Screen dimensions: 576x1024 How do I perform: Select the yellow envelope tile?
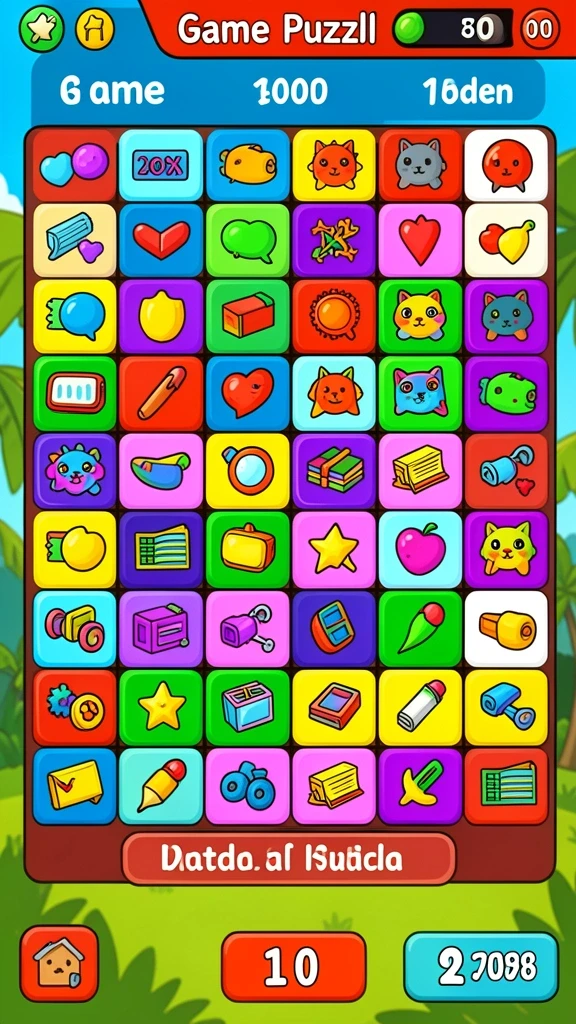(74, 786)
